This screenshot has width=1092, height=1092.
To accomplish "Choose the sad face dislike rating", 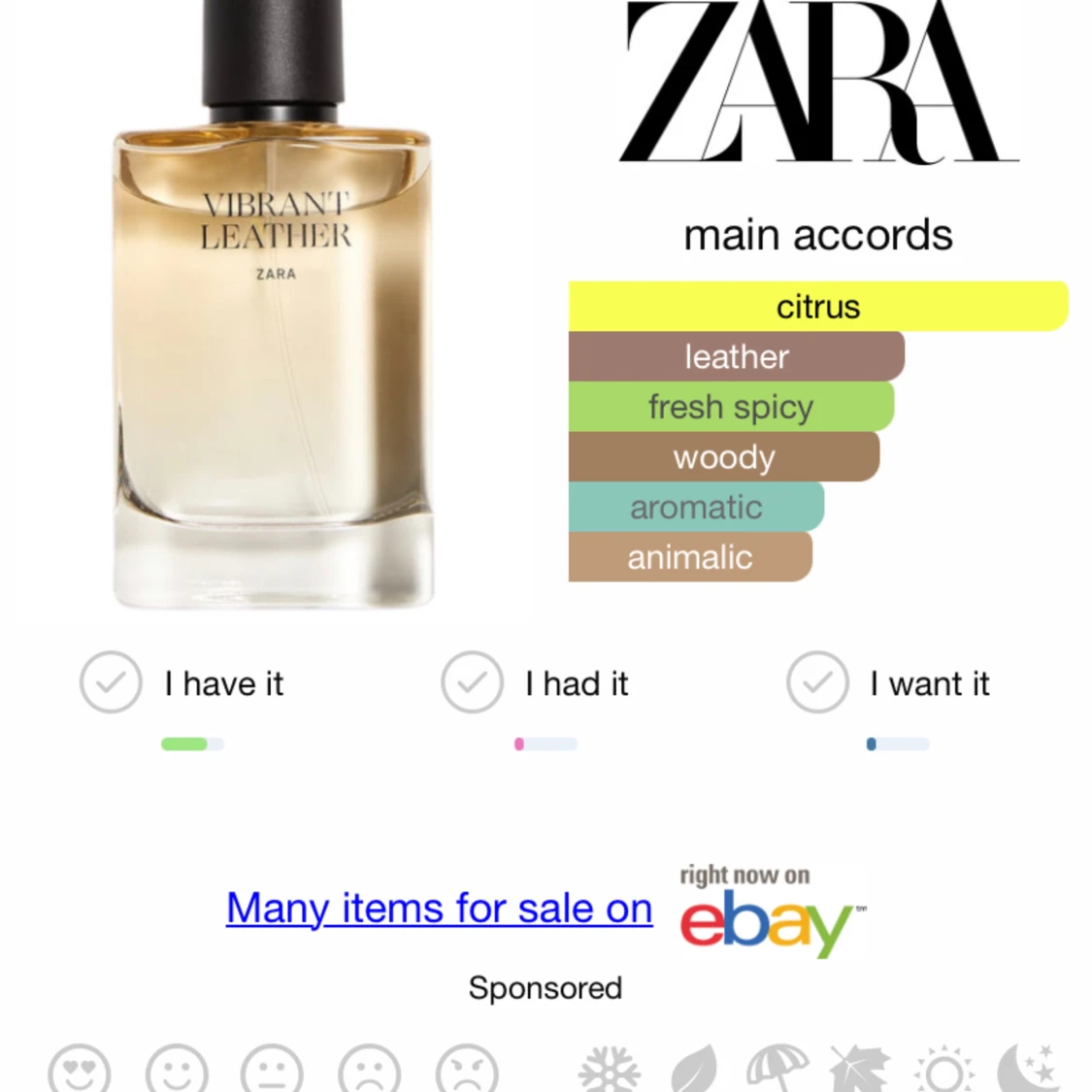I will [x=370, y=1071].
